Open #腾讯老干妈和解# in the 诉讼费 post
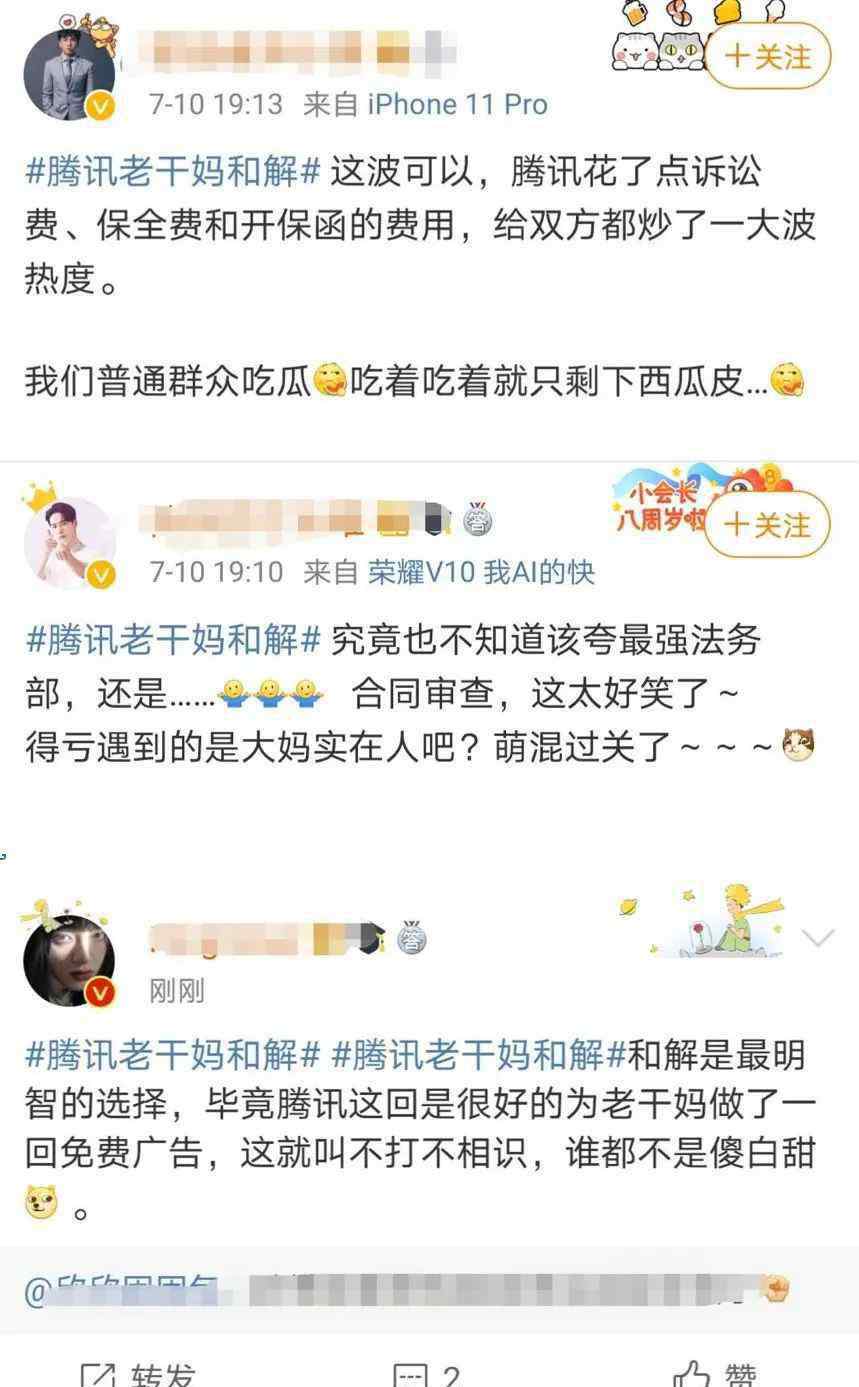Viewport: 859px width, 1387px height. pyautogui.click(x=172, y=172)
